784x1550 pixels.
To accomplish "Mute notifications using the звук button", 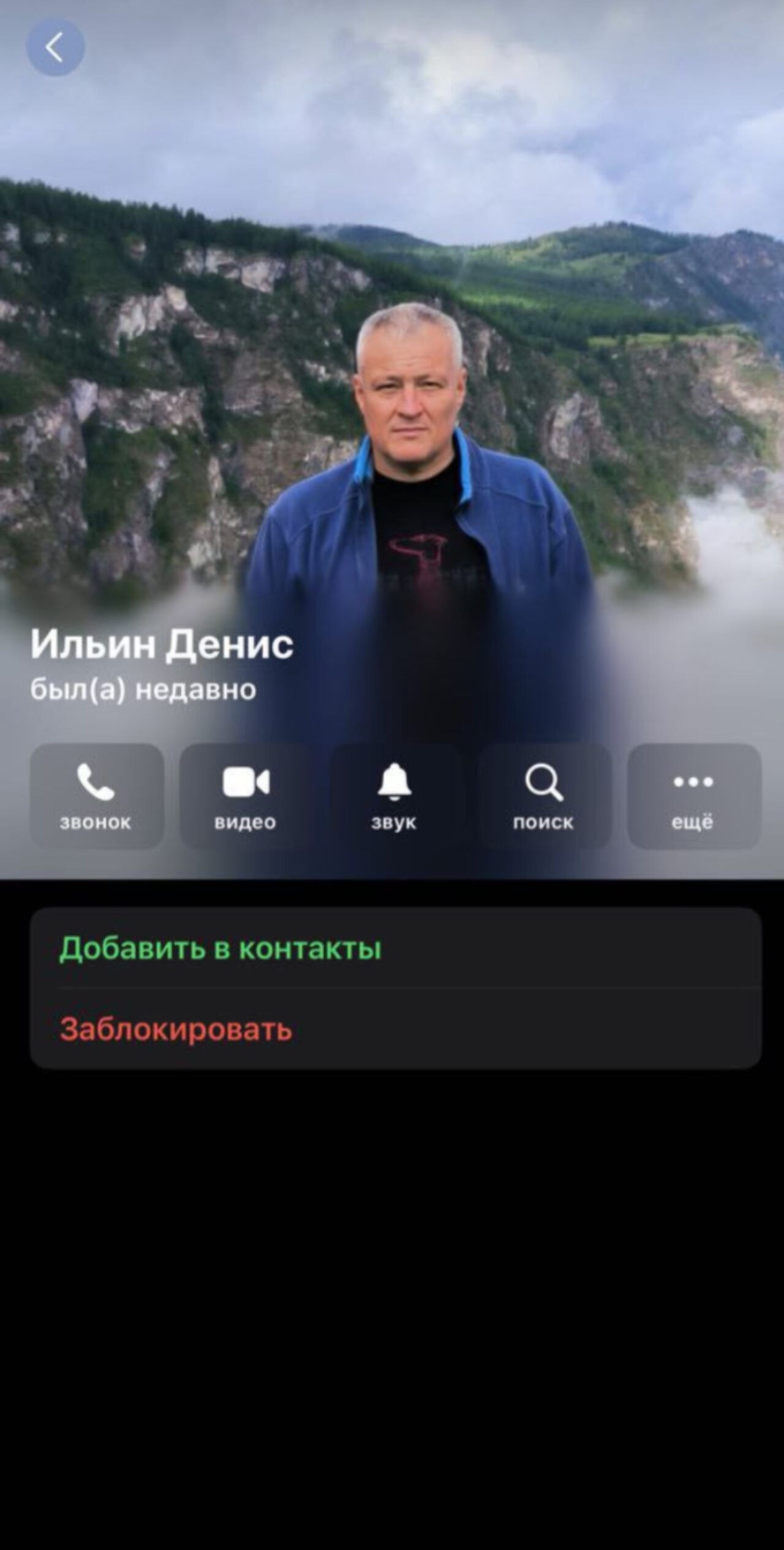I will (394, 796).
